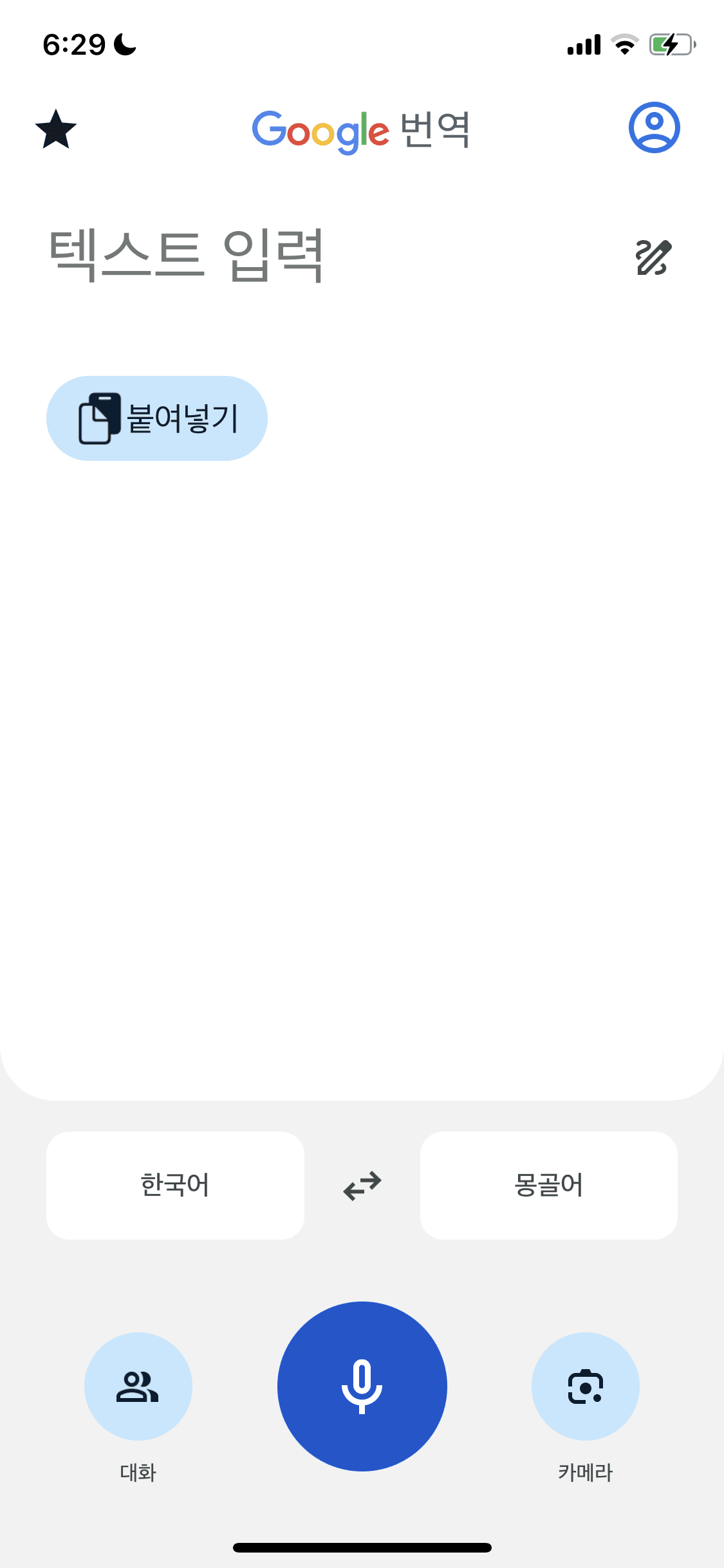
Task: Open handwriting input pen icon
Action: pos(653,257)
